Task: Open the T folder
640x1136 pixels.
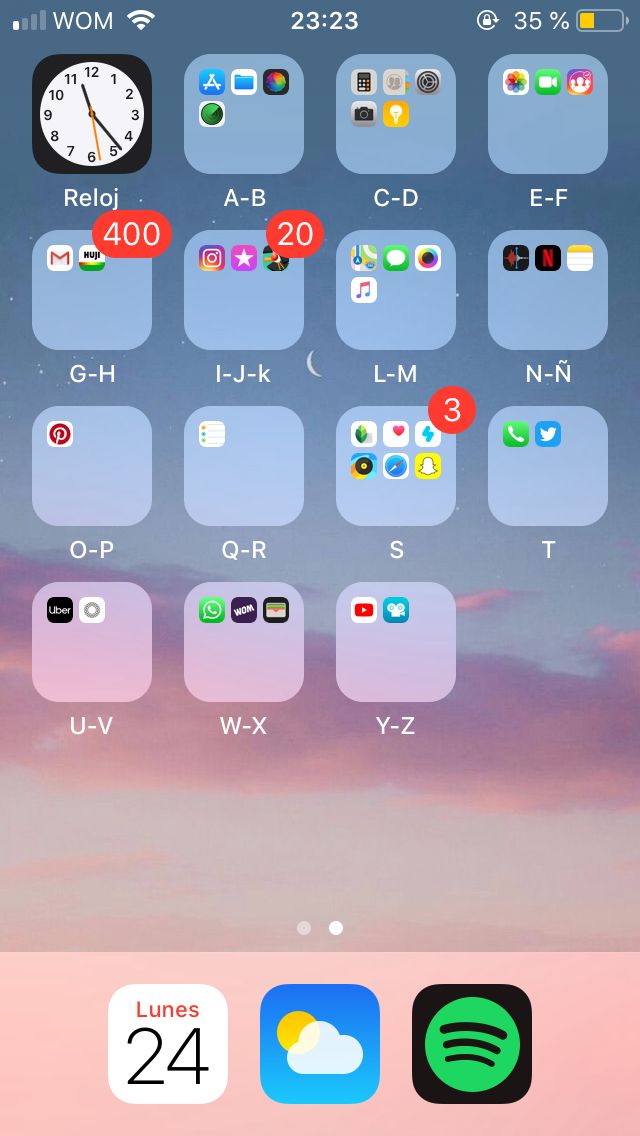Action: 548,466
